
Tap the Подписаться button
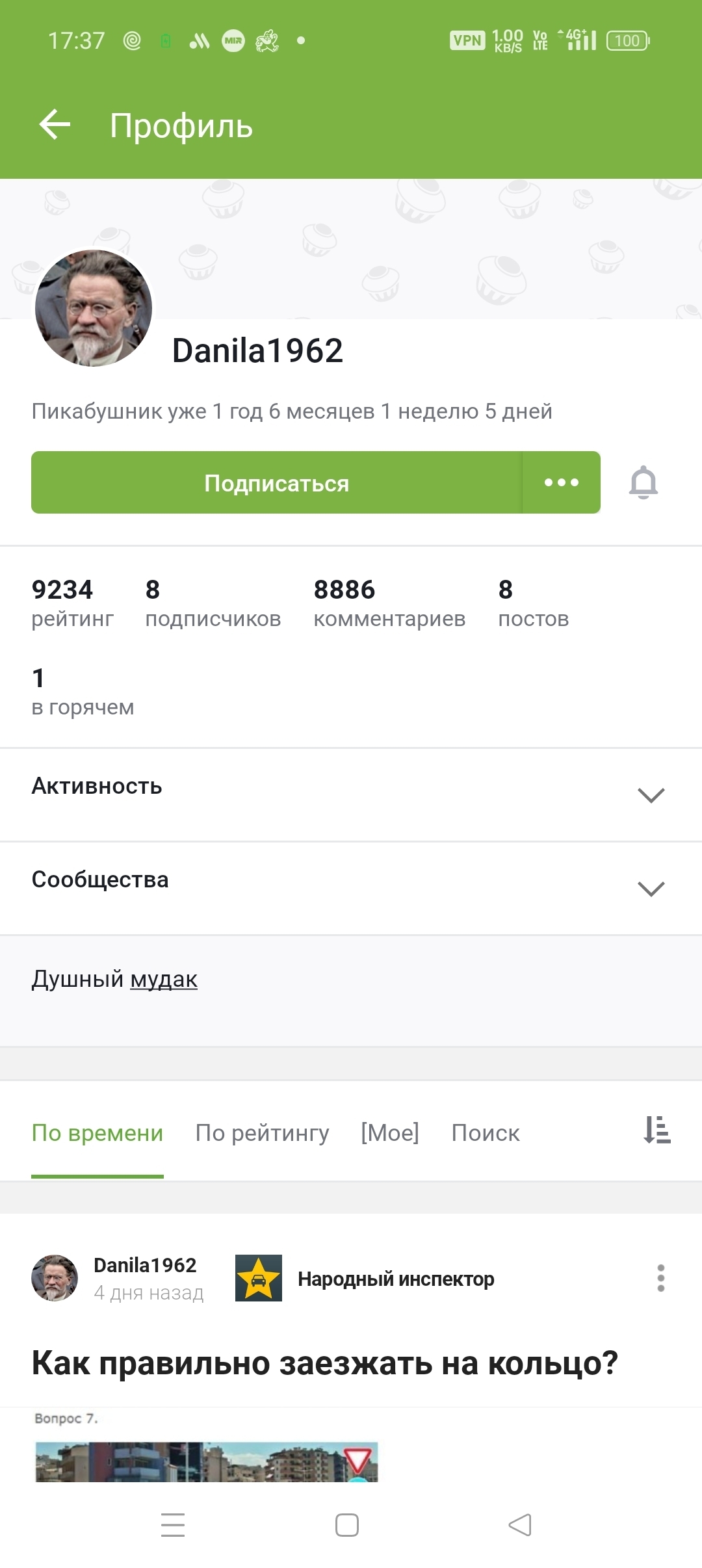point(276,482)
